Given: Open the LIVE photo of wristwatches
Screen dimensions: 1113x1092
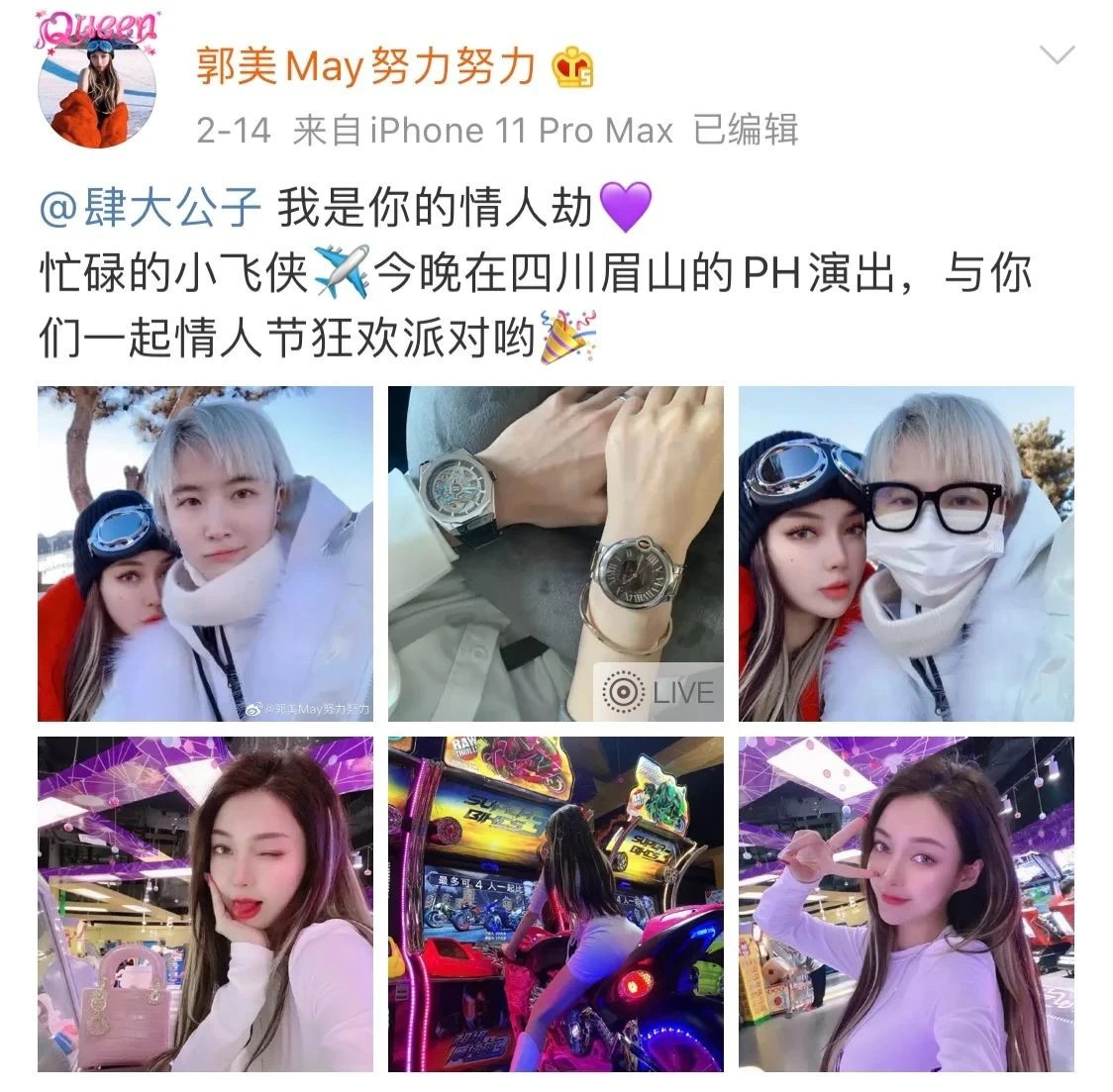Looking at the screenshot, I should coord(556,553).
